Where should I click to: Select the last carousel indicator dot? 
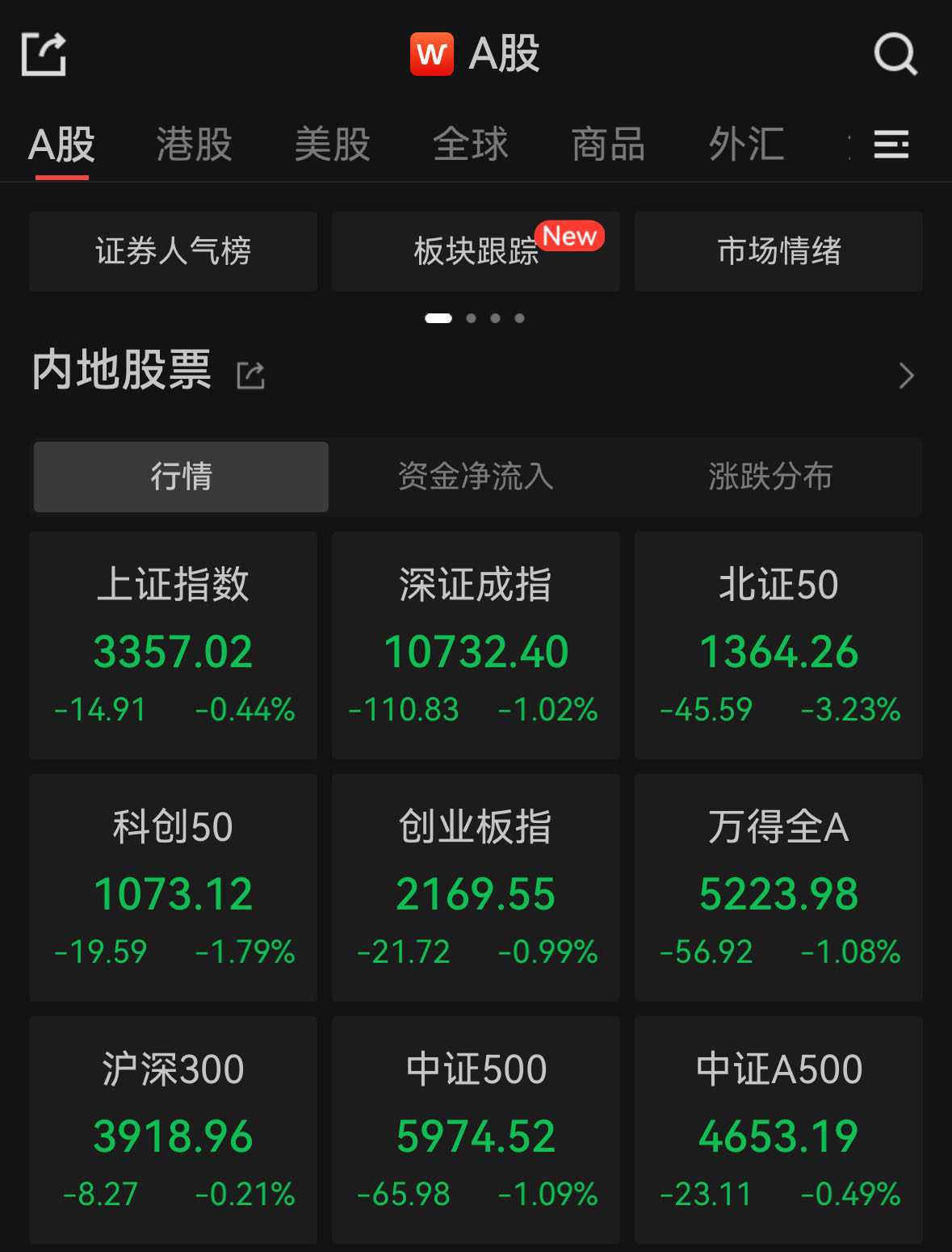tap(519, 317)
